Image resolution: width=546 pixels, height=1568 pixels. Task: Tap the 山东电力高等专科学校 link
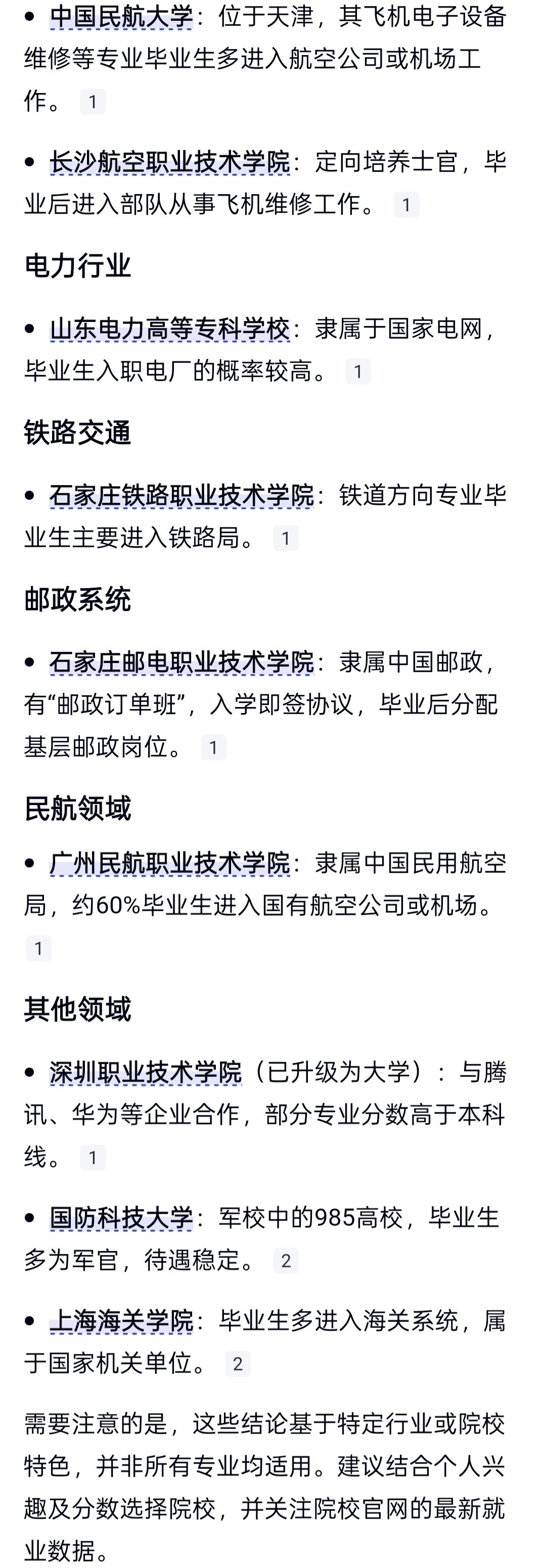point(169,328)
